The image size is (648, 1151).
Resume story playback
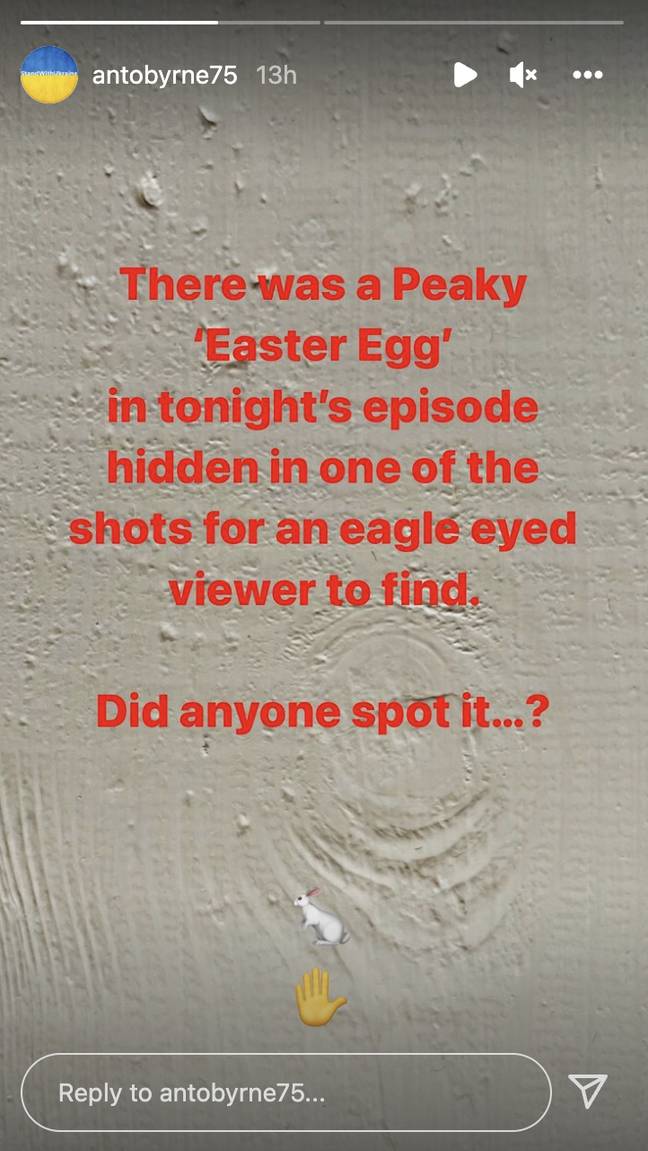pyautogui.click(x=465, y=74)
